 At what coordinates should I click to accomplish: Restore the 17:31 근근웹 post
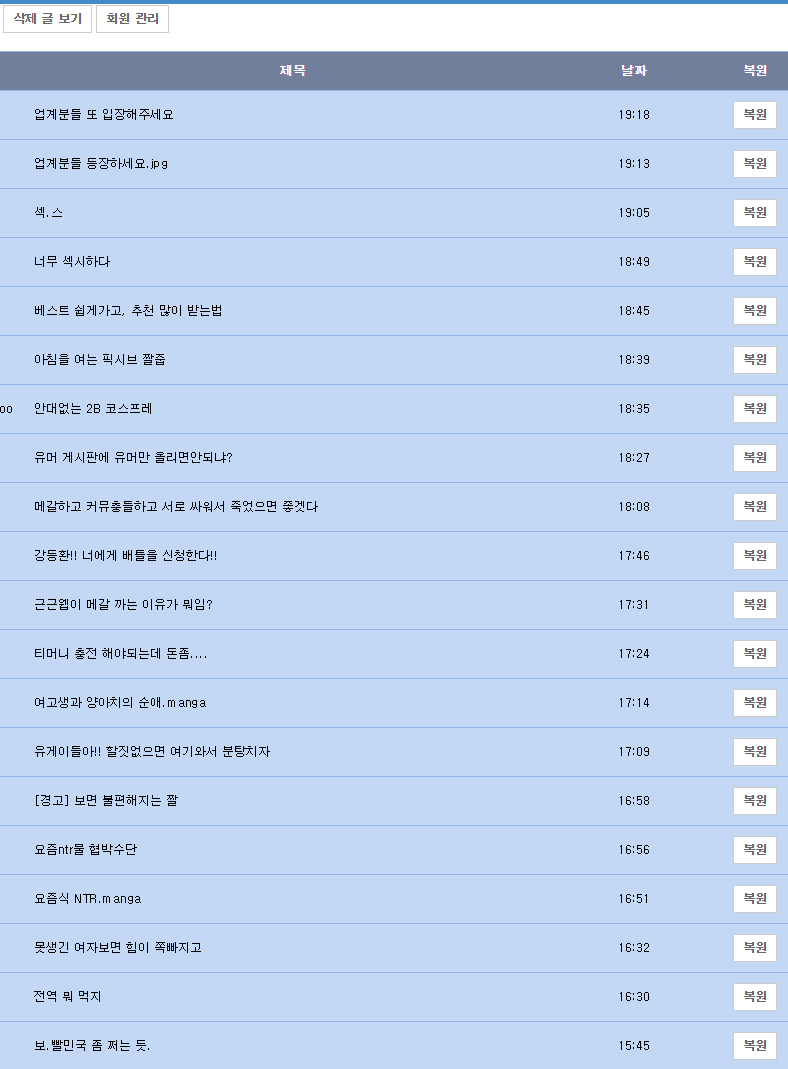coord(754,605)
